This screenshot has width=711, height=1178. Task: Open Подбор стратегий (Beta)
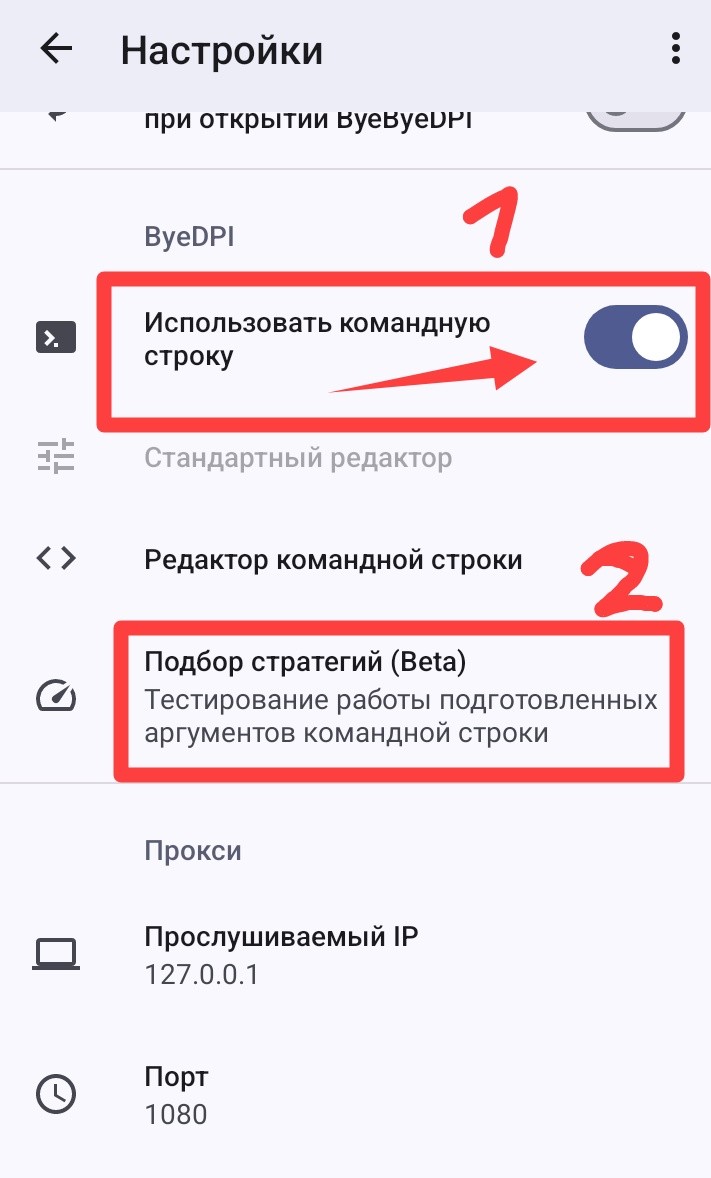pyautogui.click(x=400, y=697)
